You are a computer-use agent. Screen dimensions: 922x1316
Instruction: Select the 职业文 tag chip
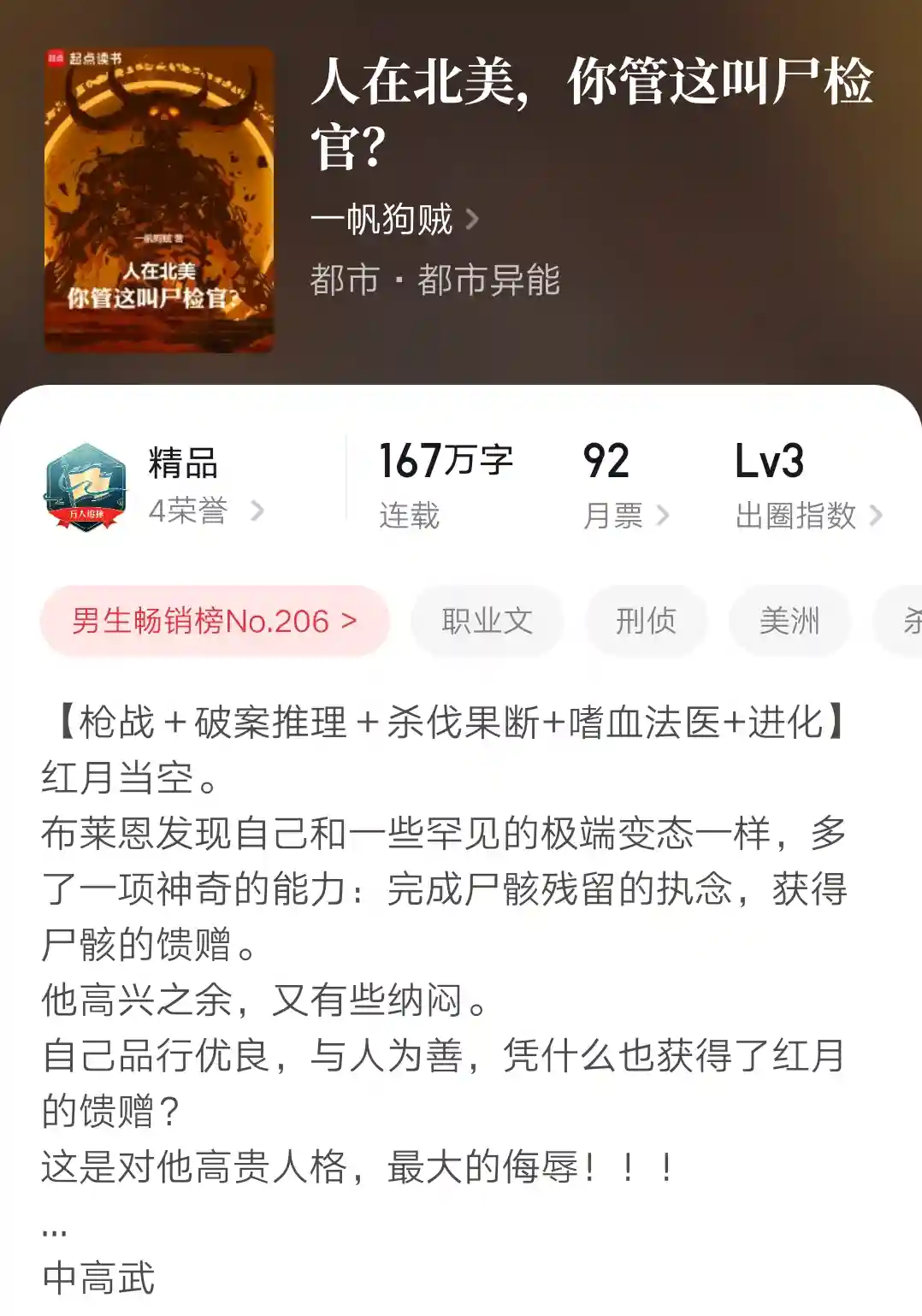pyautogui.click(x=487, y=621)
